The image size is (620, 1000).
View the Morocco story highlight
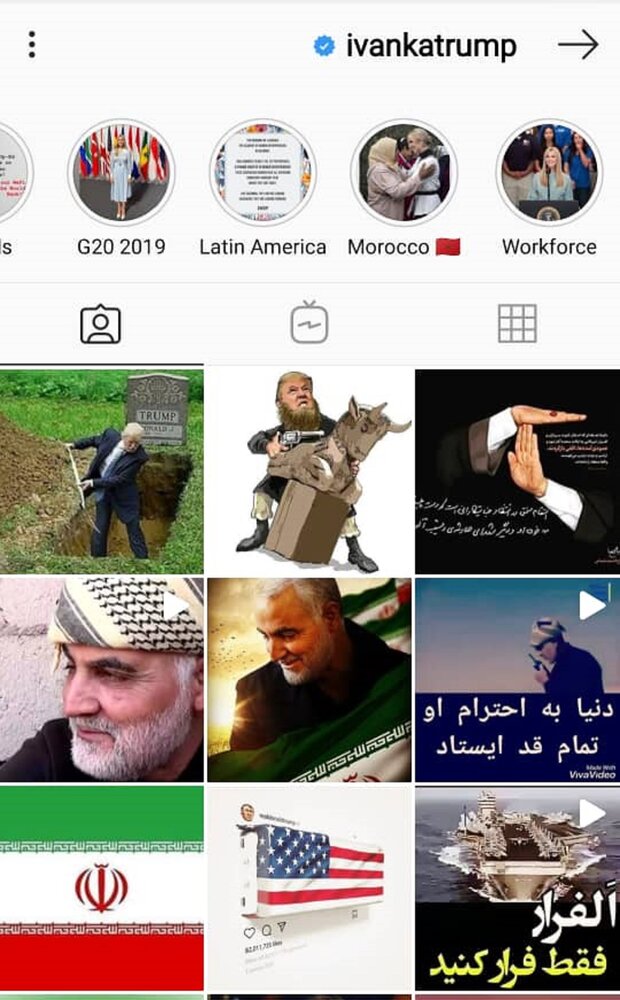(x=404, y=172)
